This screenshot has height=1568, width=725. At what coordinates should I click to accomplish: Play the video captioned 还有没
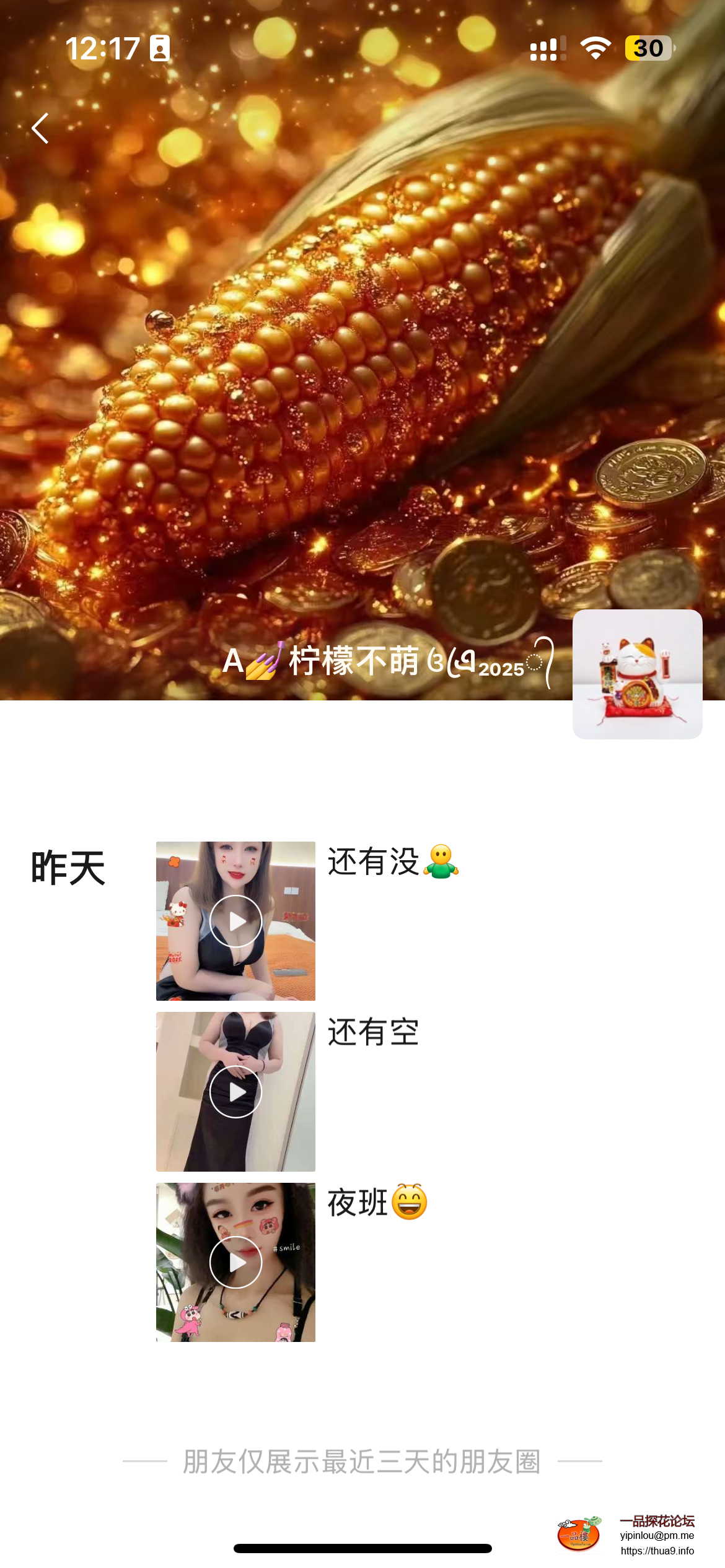(235, 921)
